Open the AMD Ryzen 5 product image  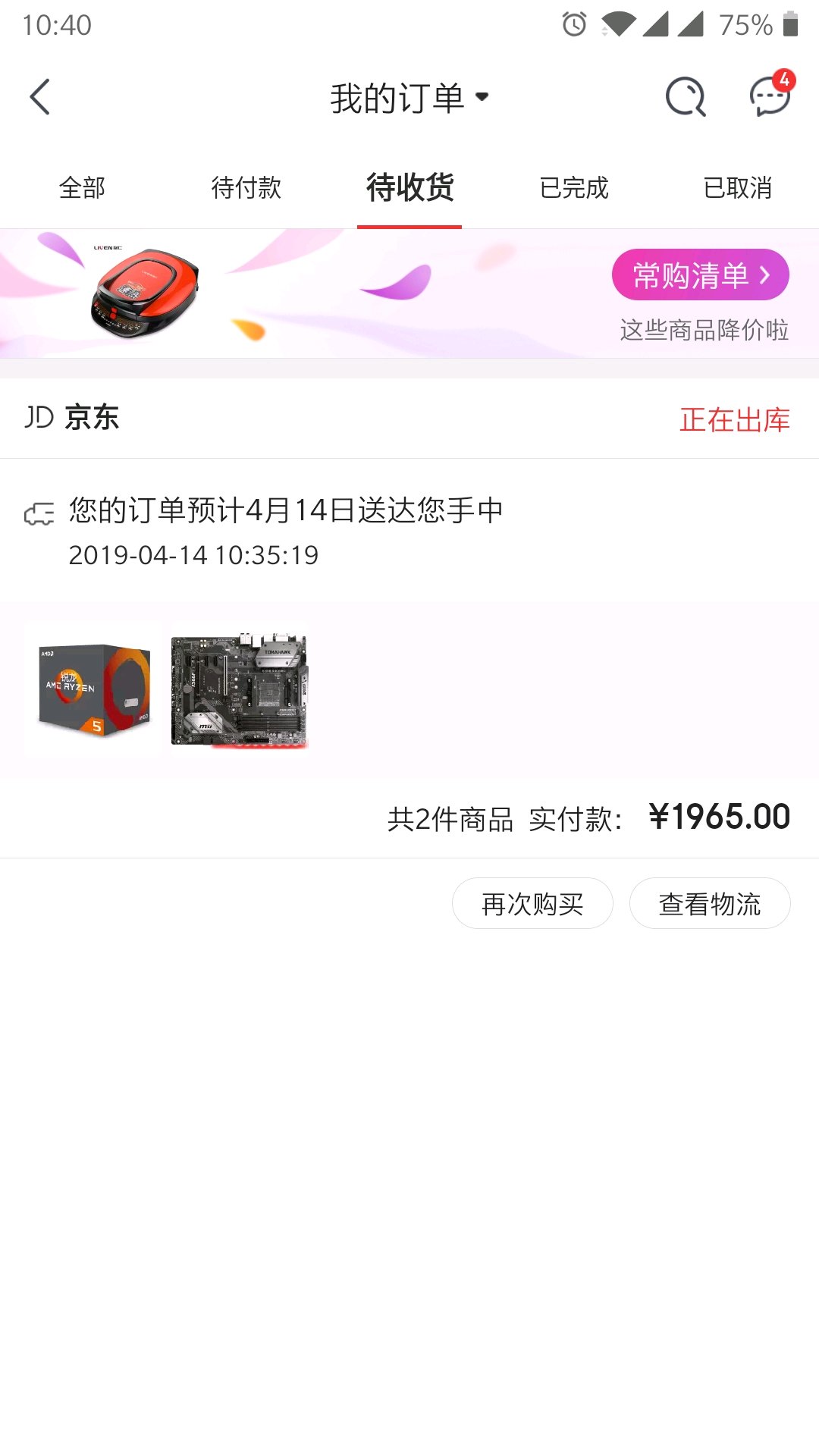(x=94, y=689)
